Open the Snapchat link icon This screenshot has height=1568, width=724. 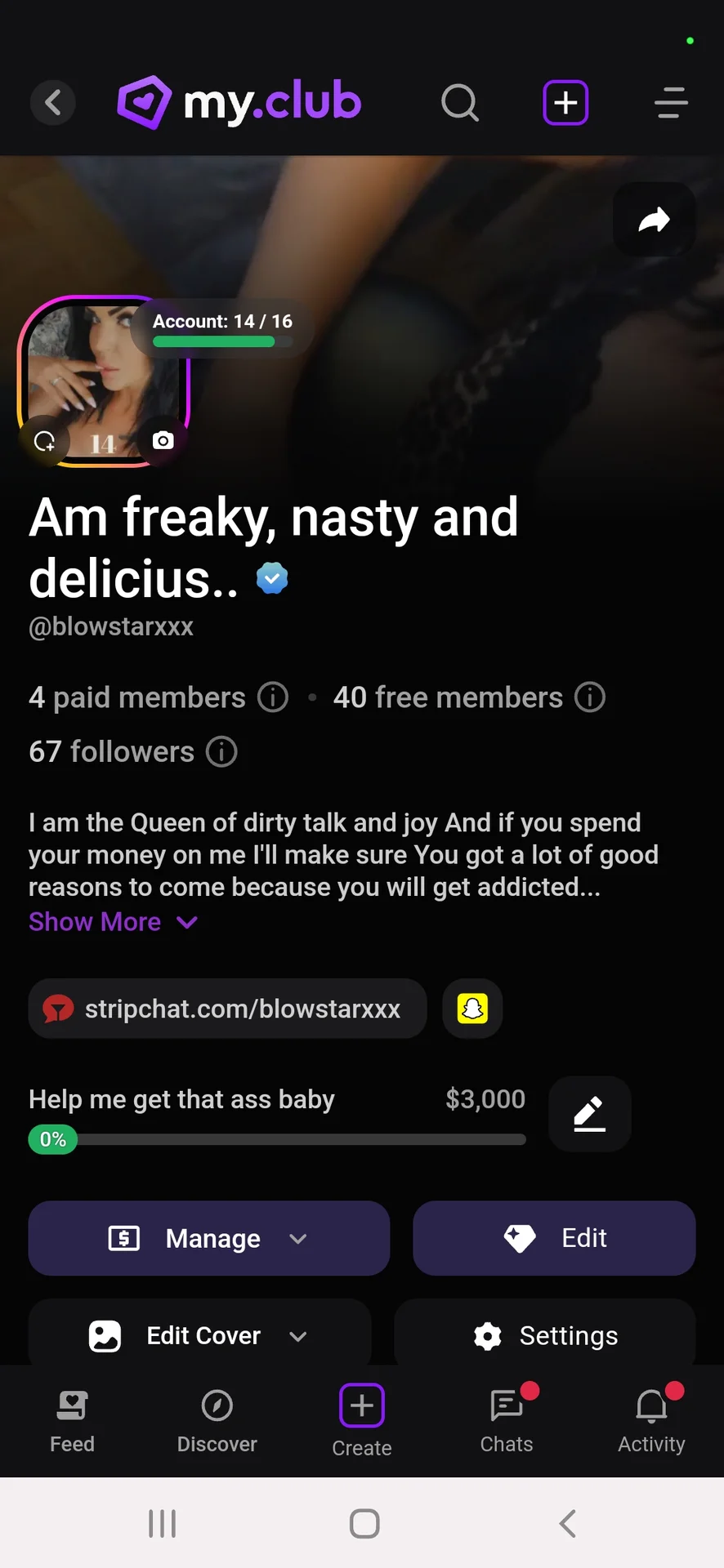click(472, 1009)
